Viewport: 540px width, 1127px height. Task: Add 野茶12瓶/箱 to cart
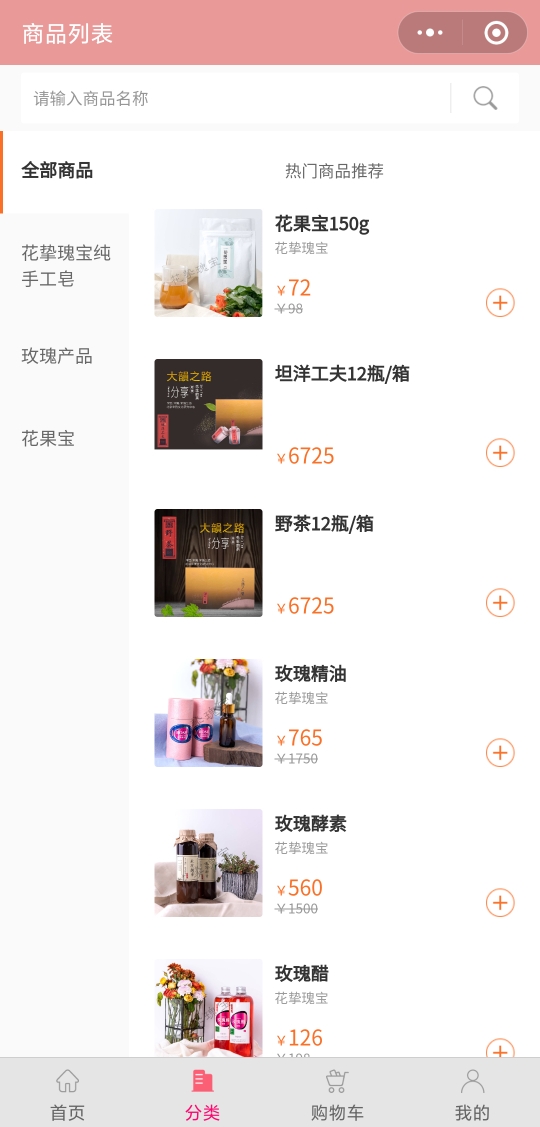tap(500, 602)
